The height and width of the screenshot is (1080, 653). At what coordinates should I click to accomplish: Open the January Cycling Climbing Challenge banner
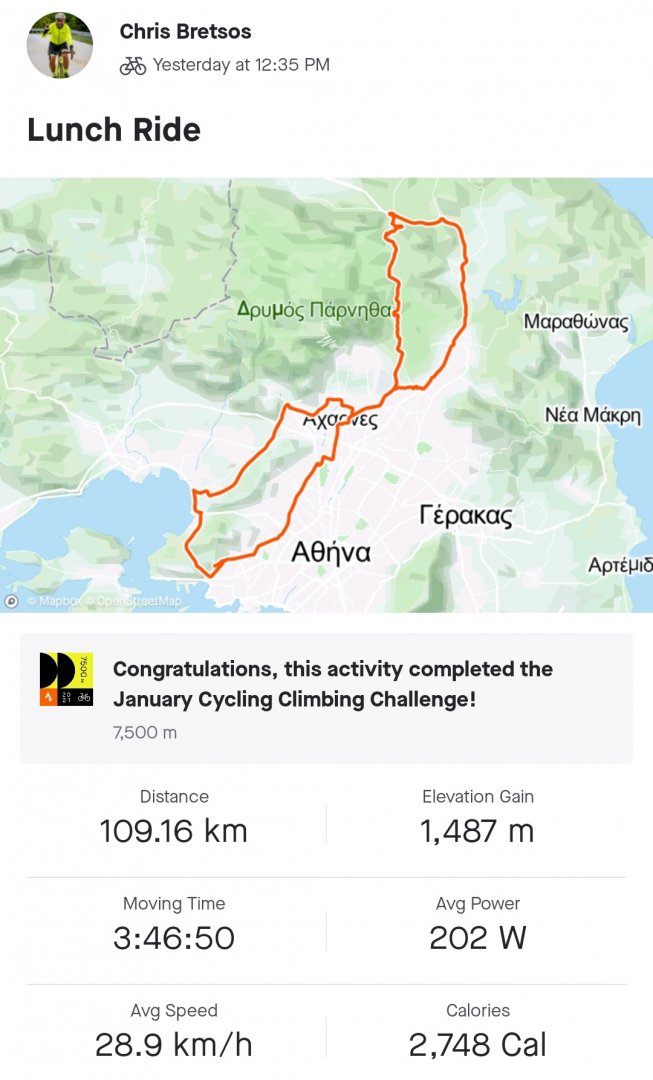tap(326, 698)
